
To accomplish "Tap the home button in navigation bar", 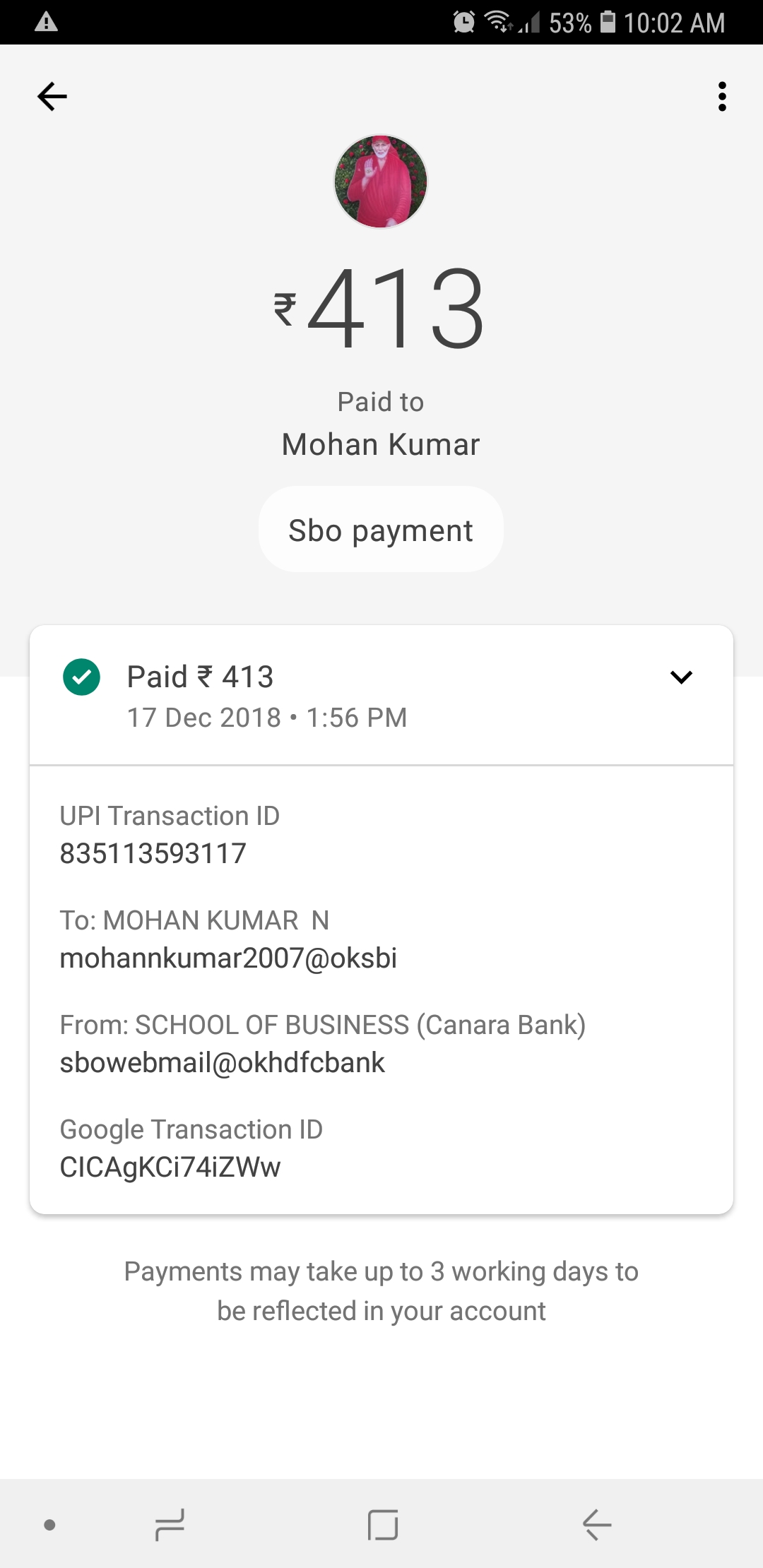I will 382,1524.
